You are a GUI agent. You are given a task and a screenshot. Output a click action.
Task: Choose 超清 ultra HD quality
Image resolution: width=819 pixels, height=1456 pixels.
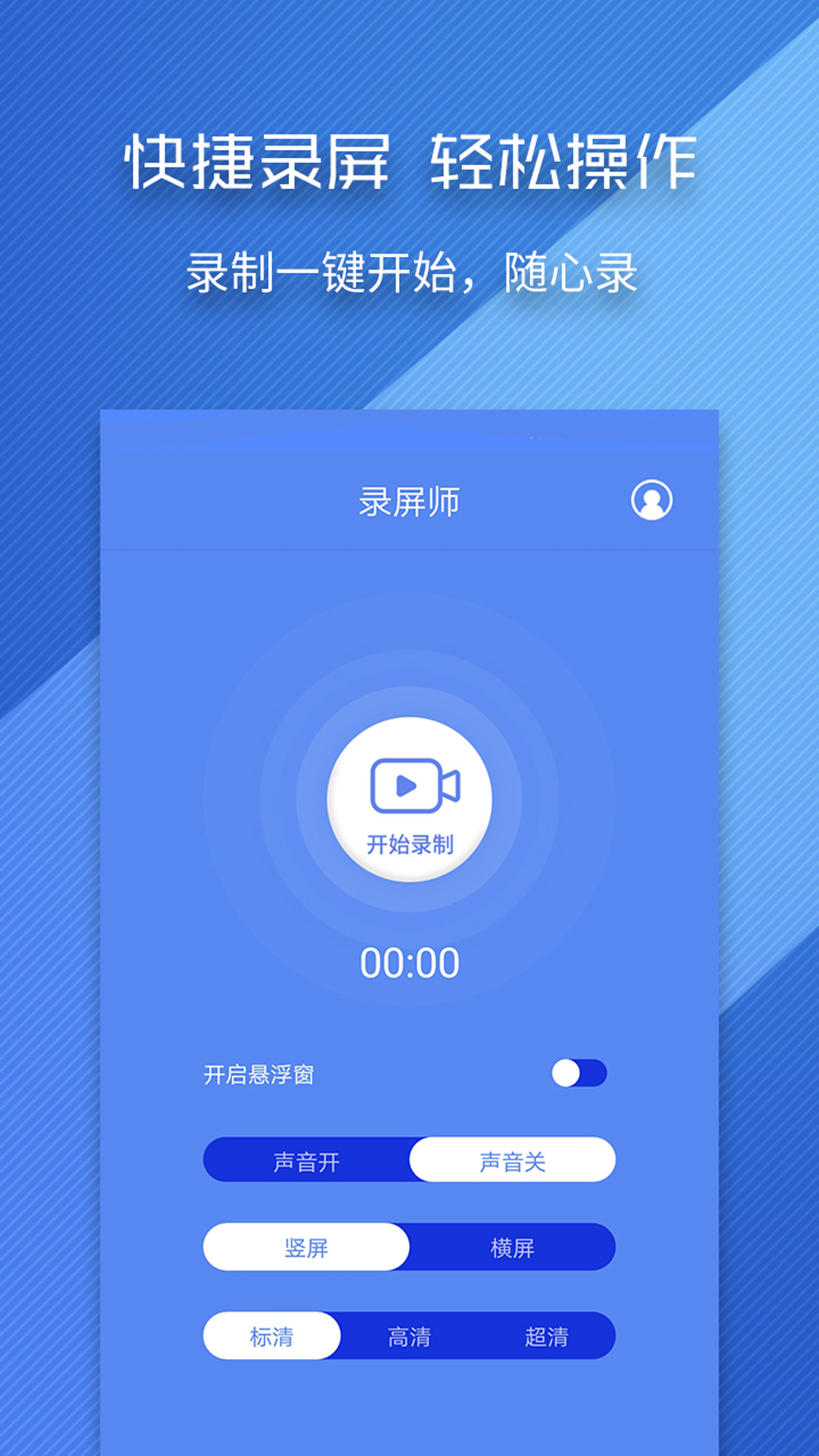548,1338
